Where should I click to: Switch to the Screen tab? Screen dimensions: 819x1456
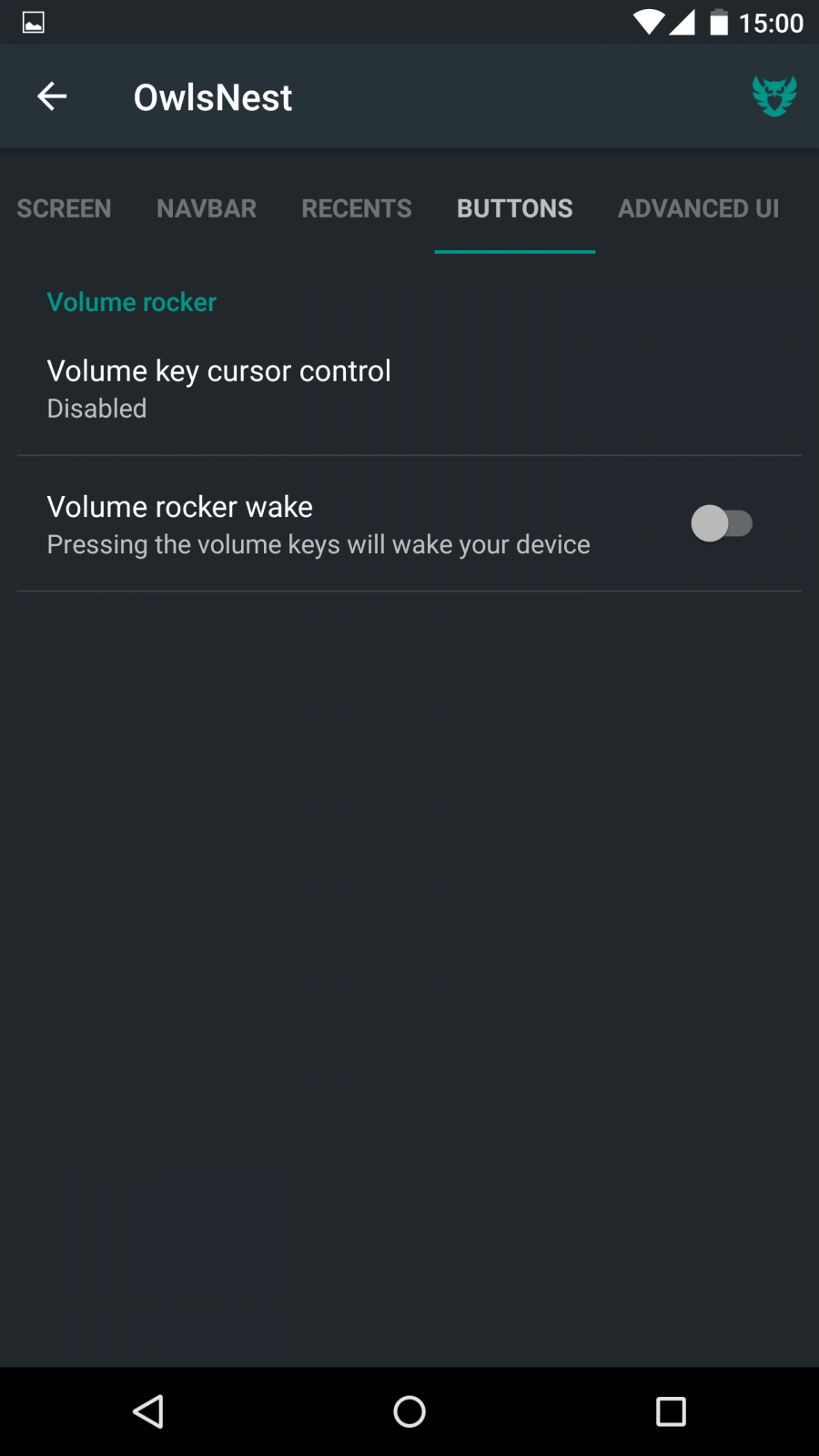(64, 208)
